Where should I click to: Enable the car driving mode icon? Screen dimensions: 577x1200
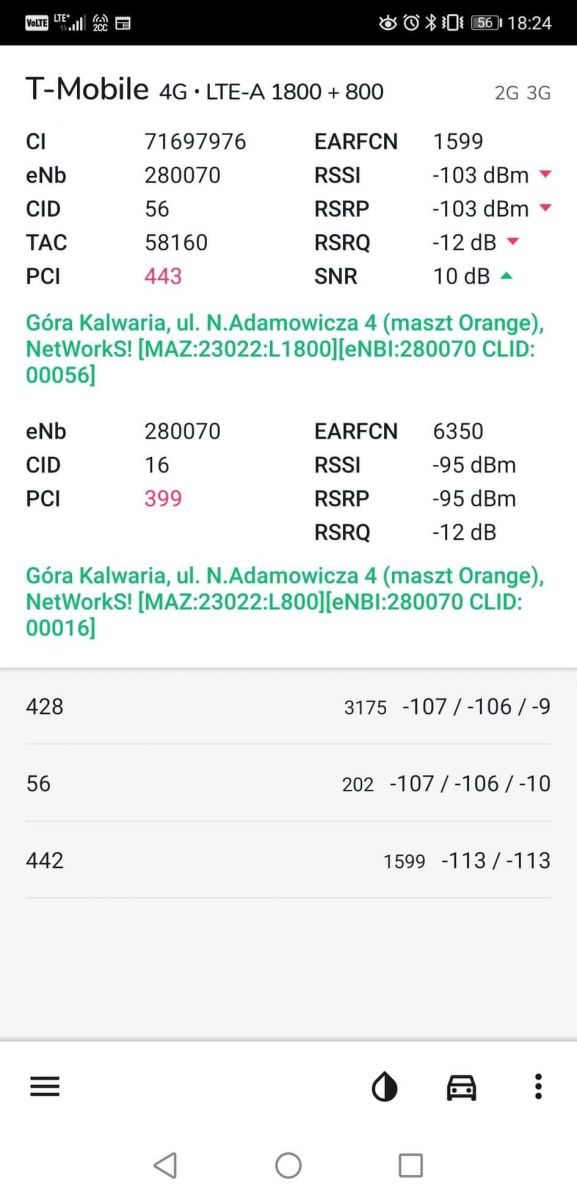pyautogui.click(x=461, y=1087)
